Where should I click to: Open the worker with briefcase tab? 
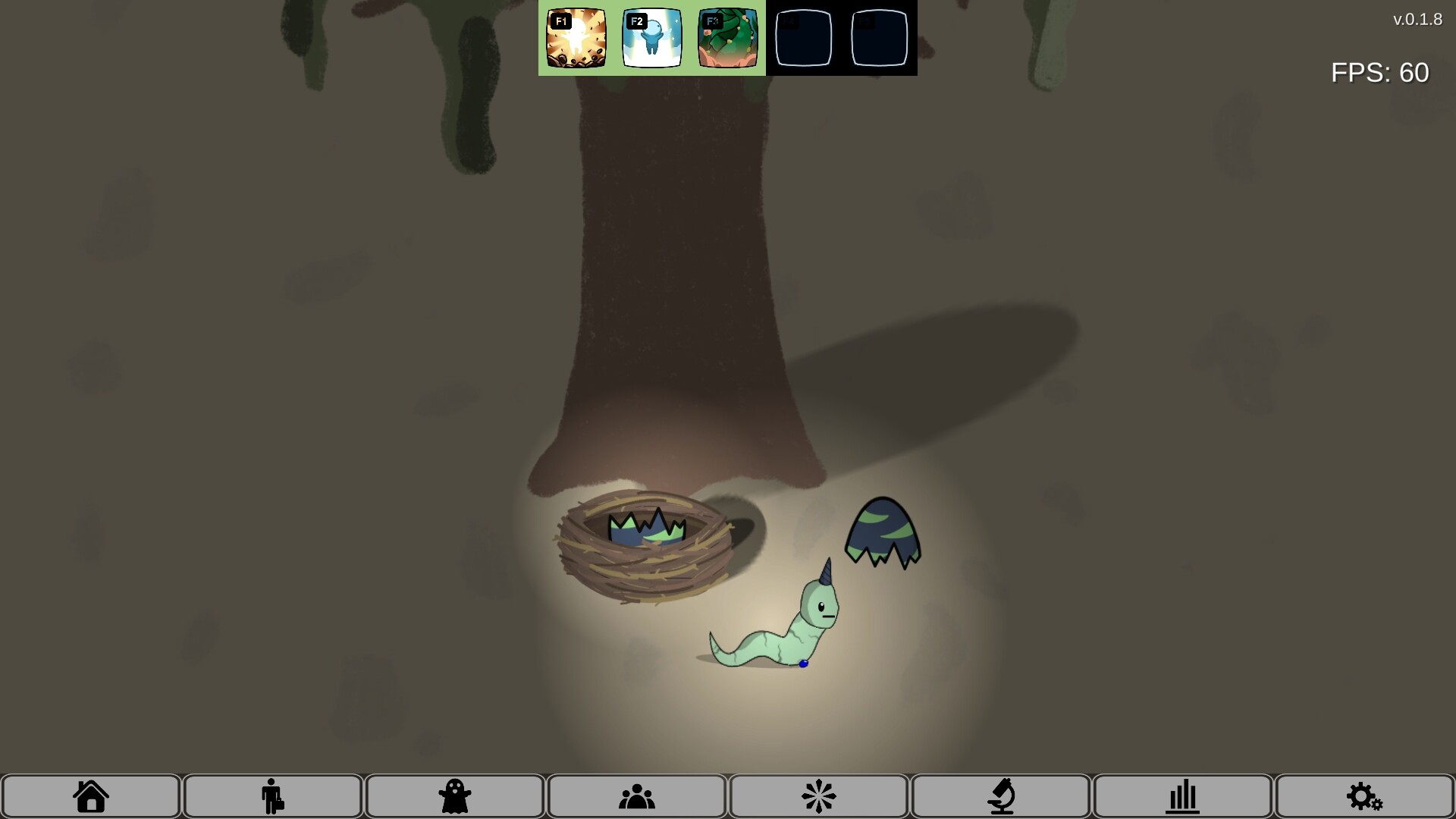273,796
